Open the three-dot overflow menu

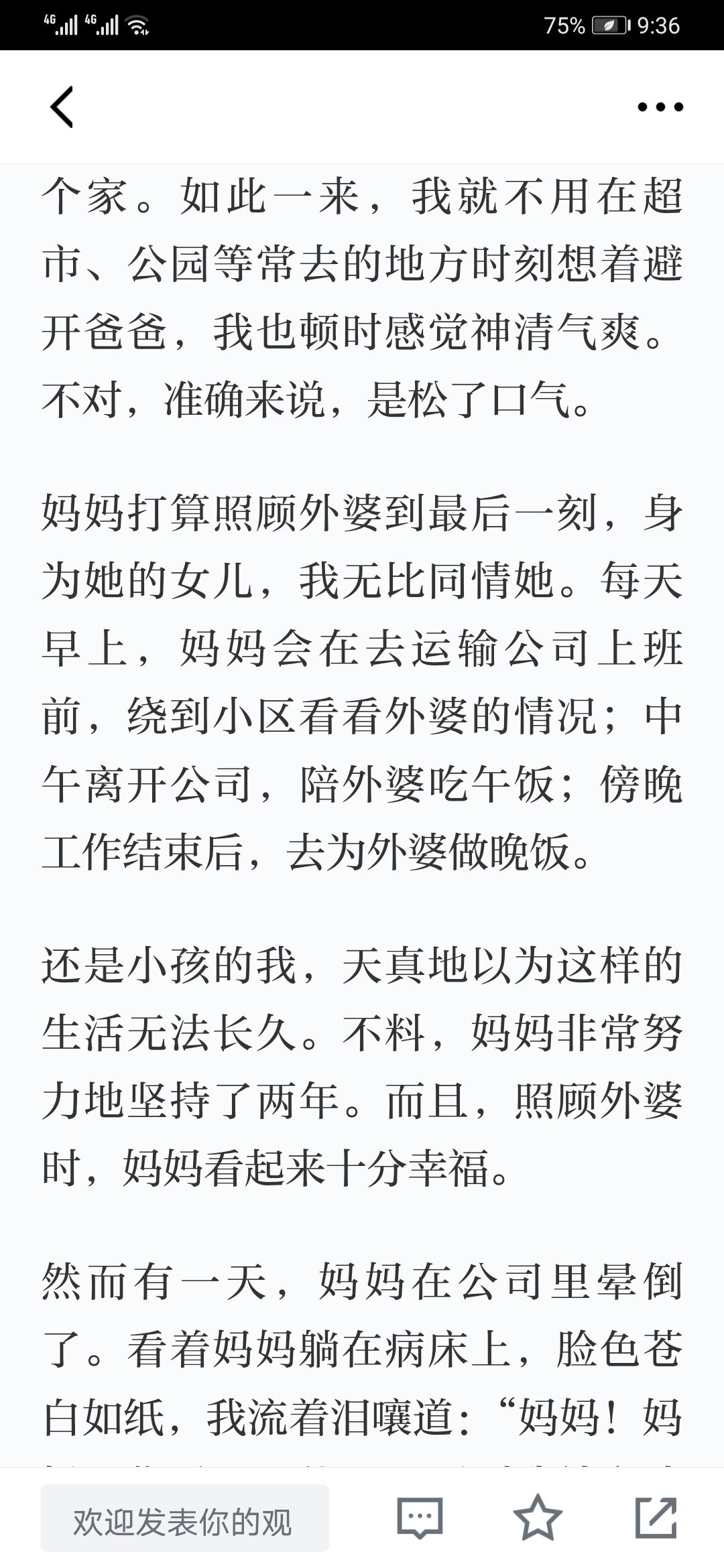[x=660, y=107]
